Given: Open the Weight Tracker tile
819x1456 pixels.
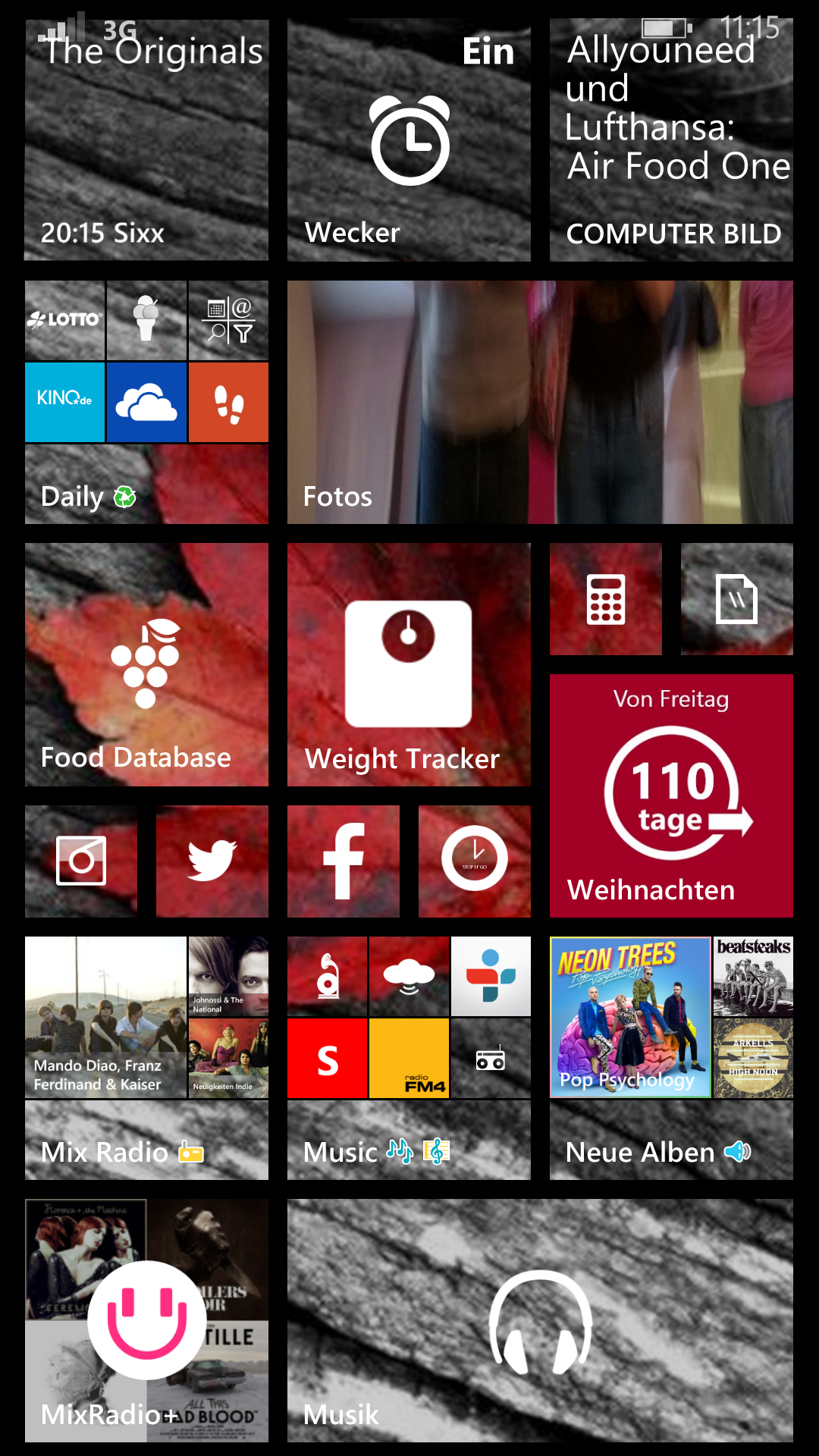Looking at the screenshot, I should coord(409,664).
